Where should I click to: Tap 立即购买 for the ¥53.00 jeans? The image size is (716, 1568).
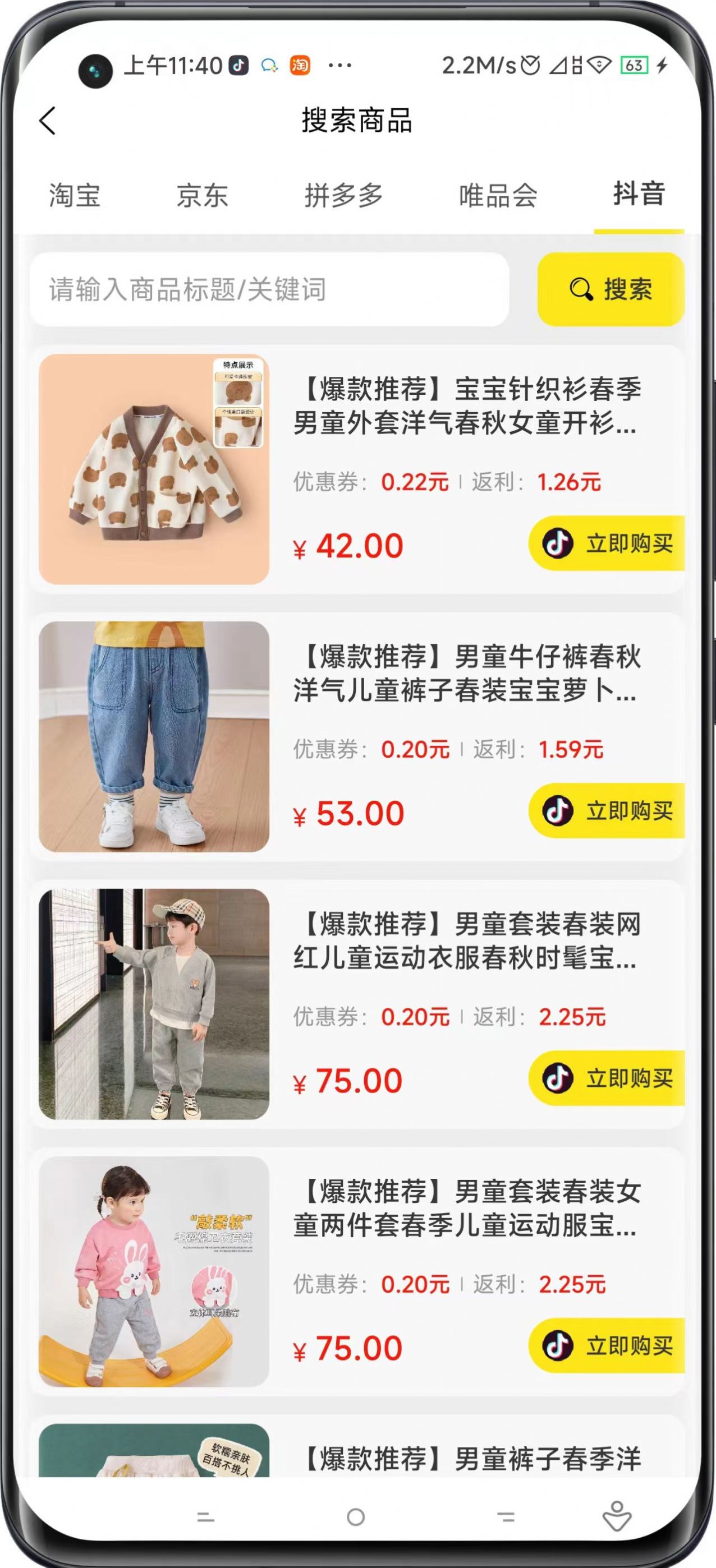(608, 811)
